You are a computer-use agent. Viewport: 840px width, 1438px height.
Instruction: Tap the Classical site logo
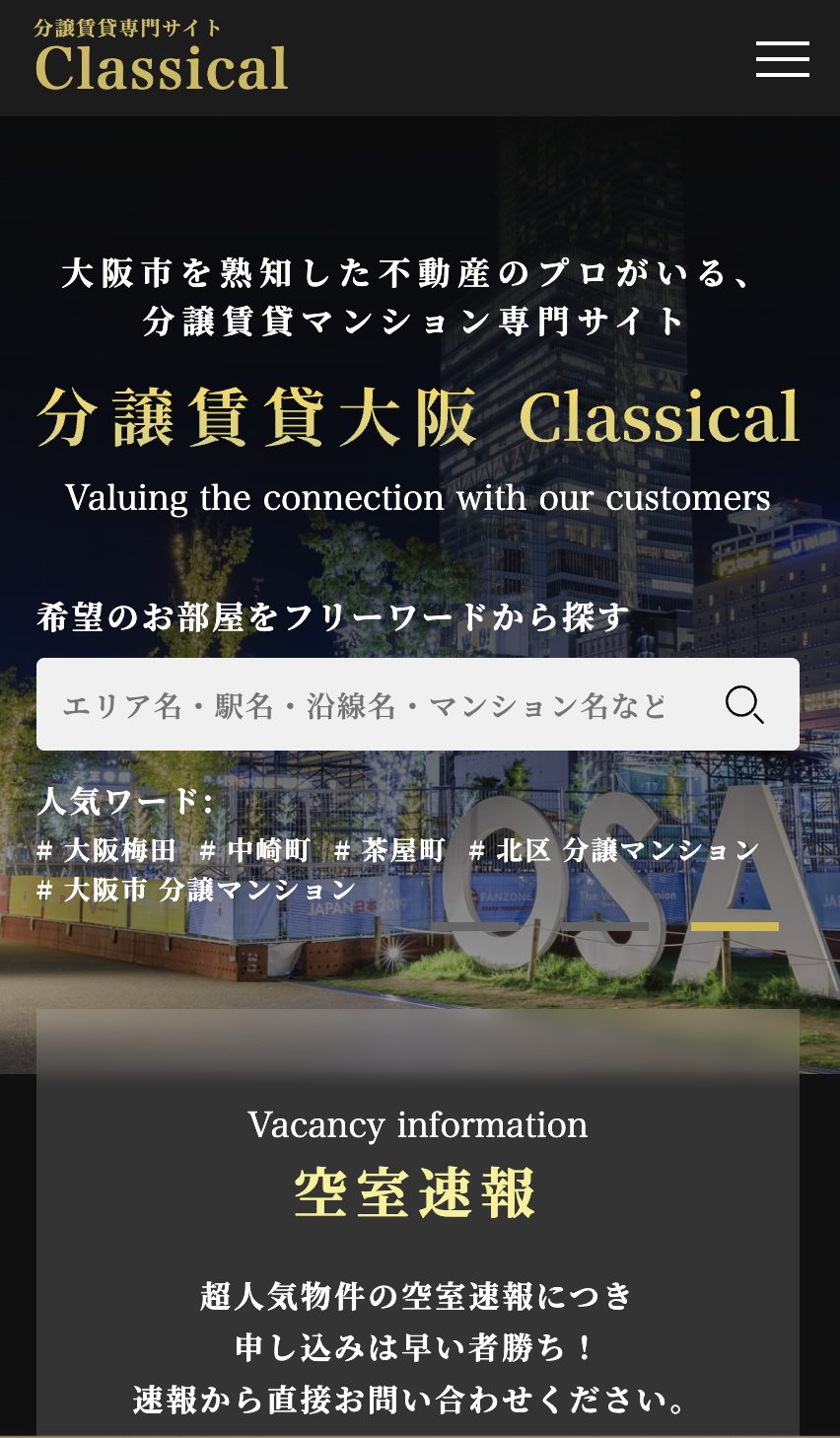[x=161, y=57]
